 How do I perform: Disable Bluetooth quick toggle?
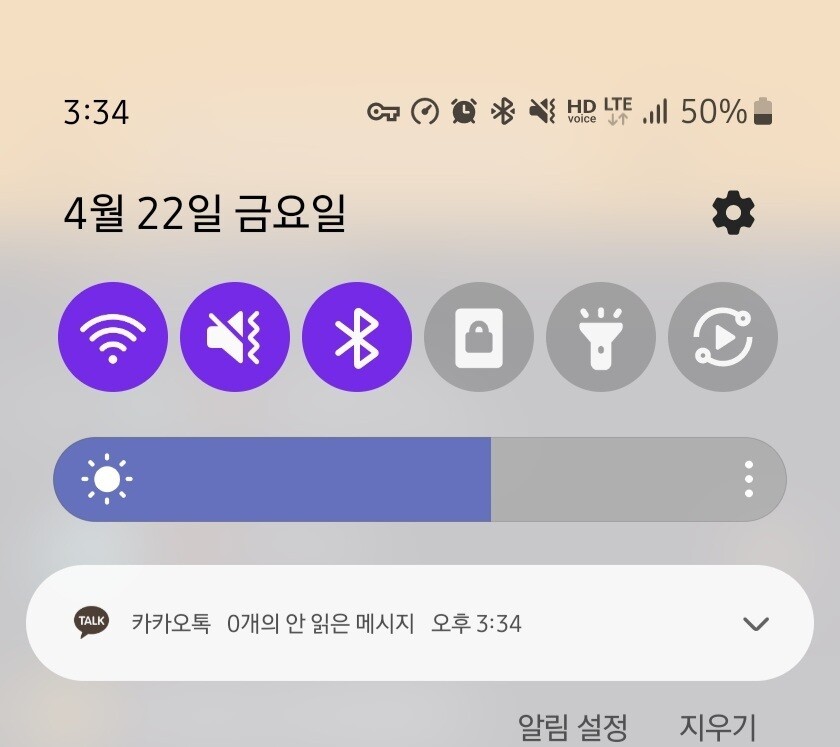[357, 337]
